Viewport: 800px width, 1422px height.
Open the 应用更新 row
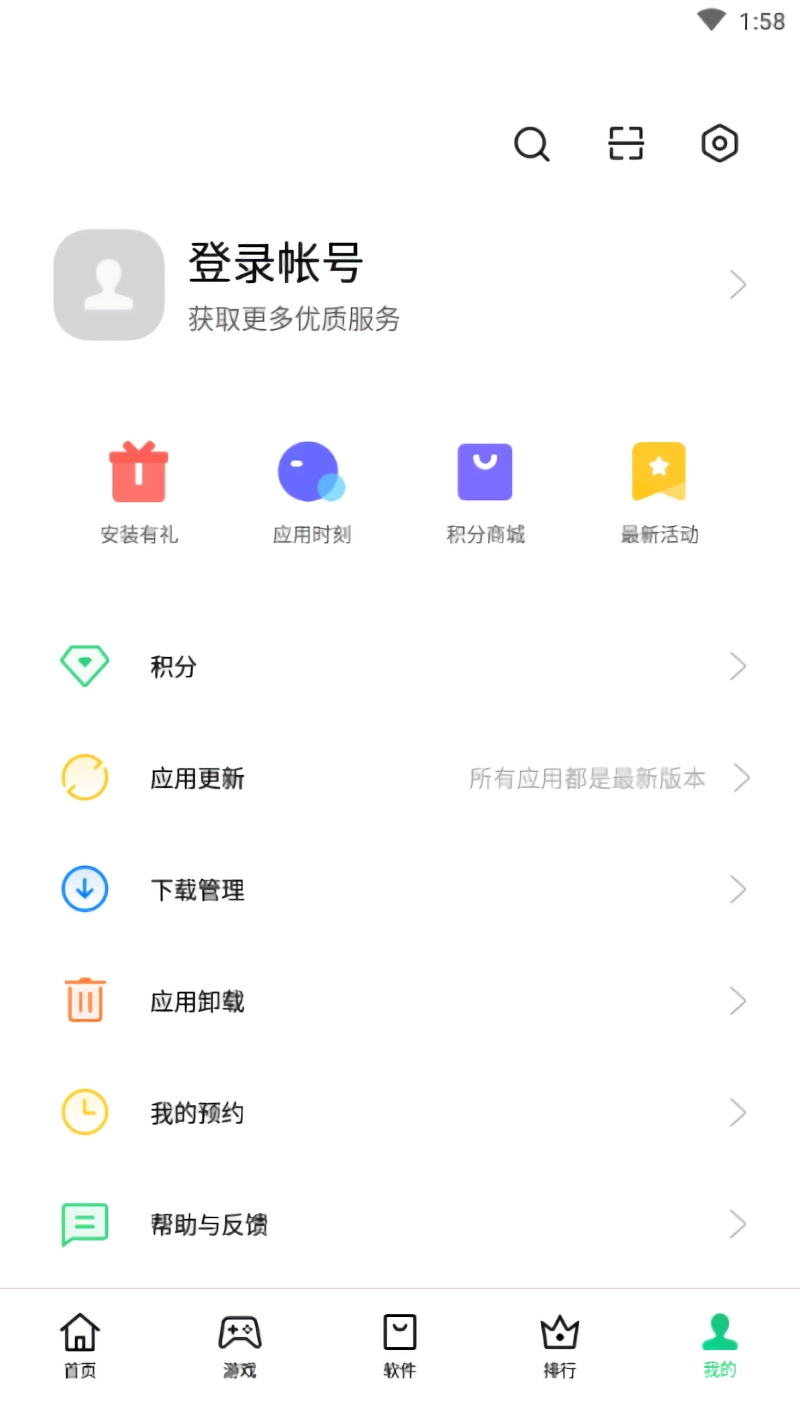pyautogui.click(x=400, y=778)
